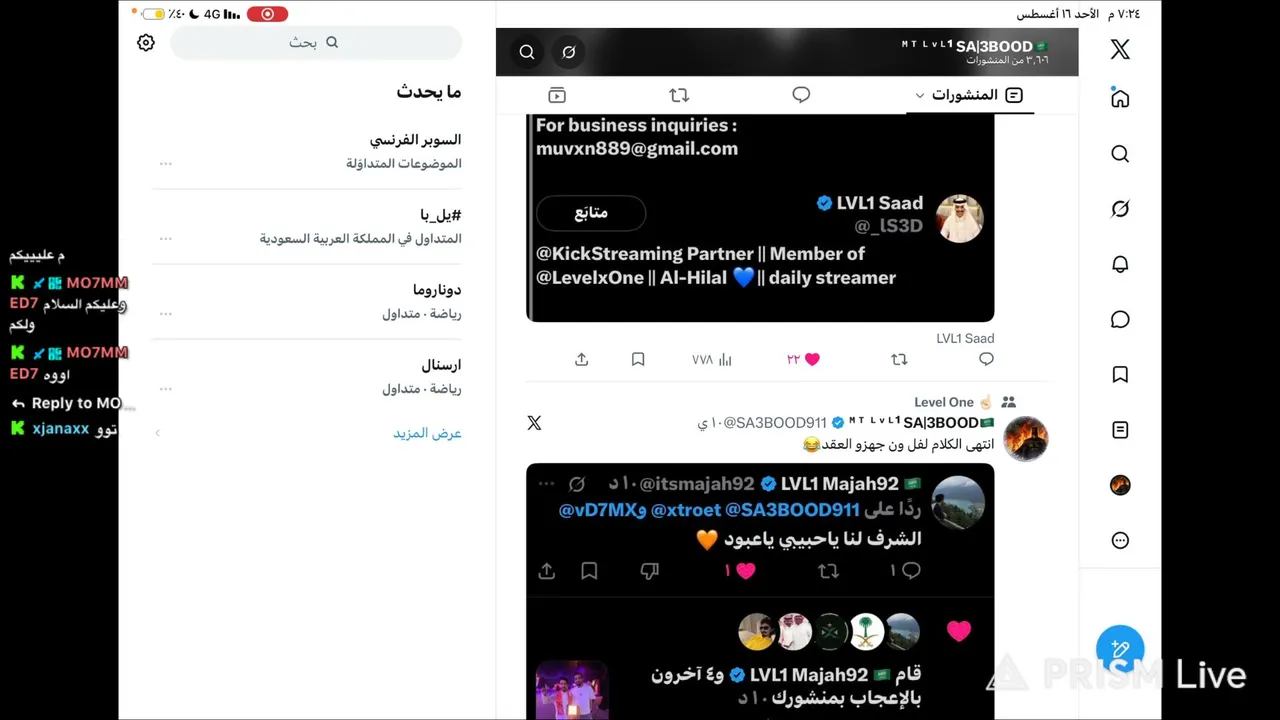Tap عرض المزيد to show more trends
Image resolution: width=1280 pixels, height=720 pixels.
427,433
